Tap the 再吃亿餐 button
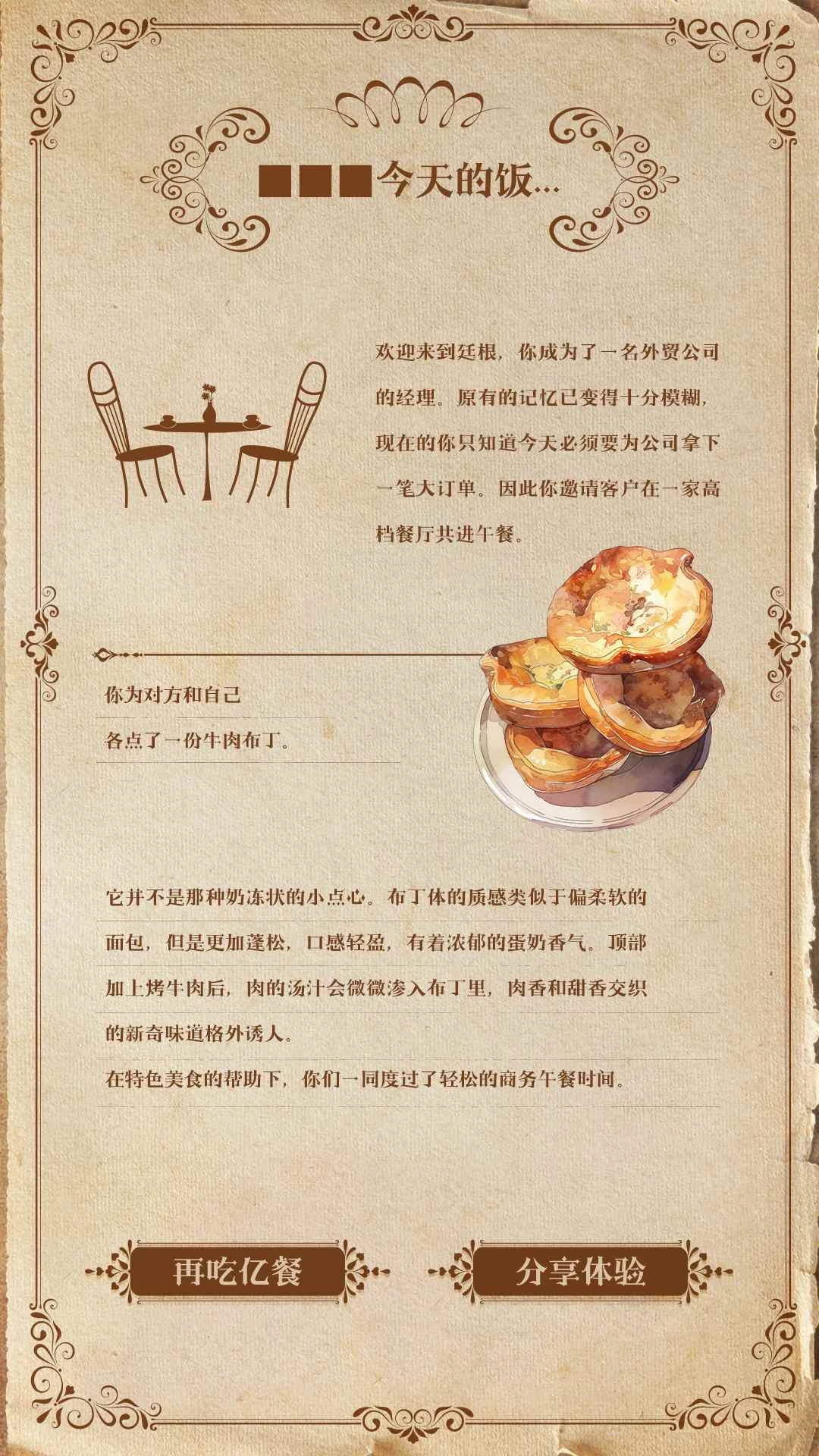Image resolution: width=819 pixels, height=1456 pixels. click(238, 1270)
